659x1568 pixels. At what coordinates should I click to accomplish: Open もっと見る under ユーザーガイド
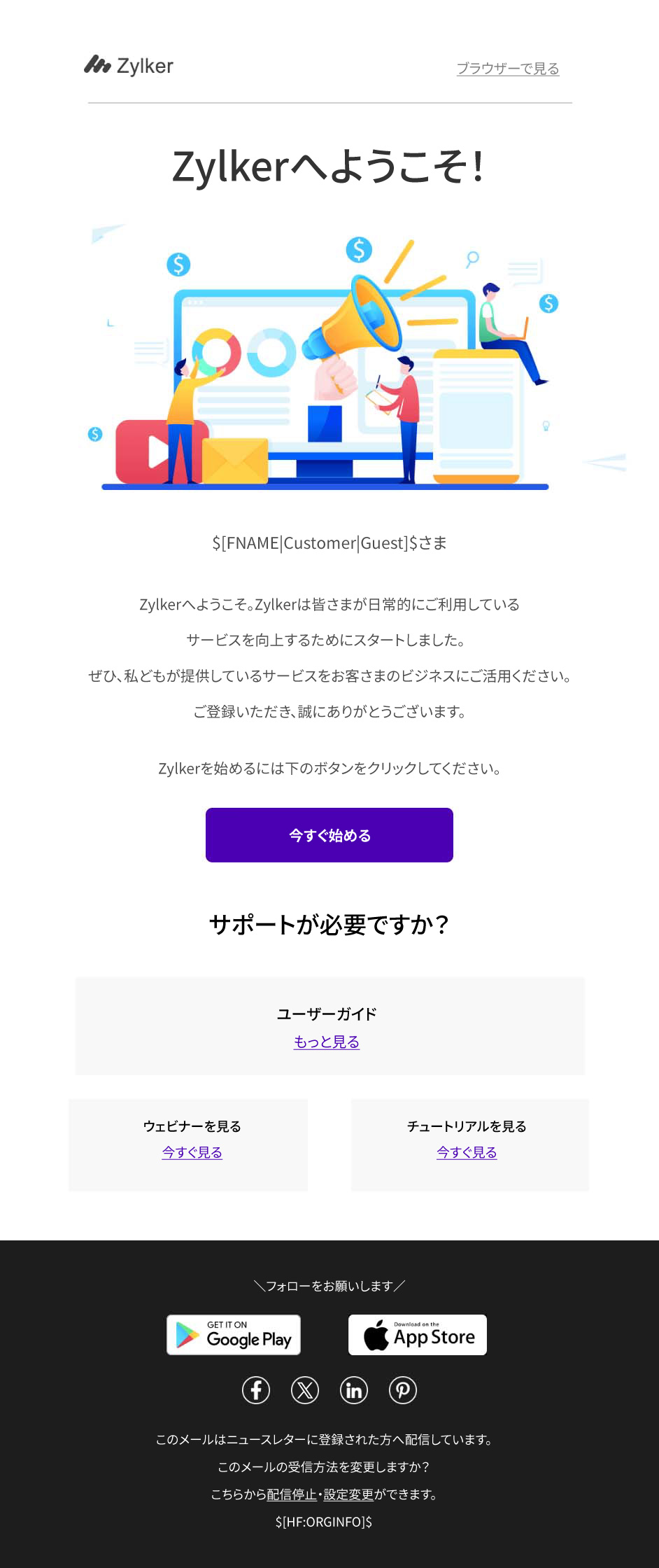[327, 1042]
